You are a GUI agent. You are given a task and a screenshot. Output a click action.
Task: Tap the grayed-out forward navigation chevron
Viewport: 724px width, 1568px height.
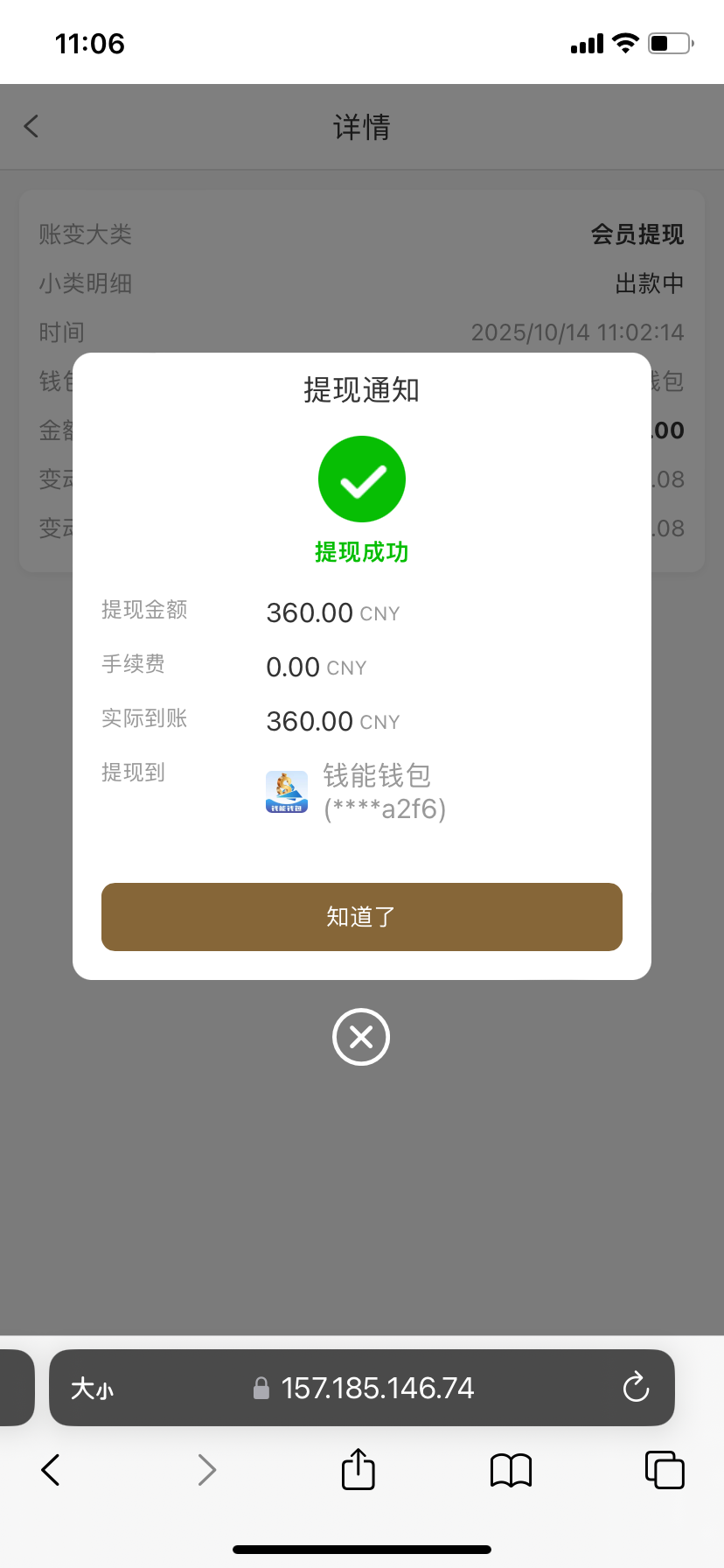coord(206,1470)
